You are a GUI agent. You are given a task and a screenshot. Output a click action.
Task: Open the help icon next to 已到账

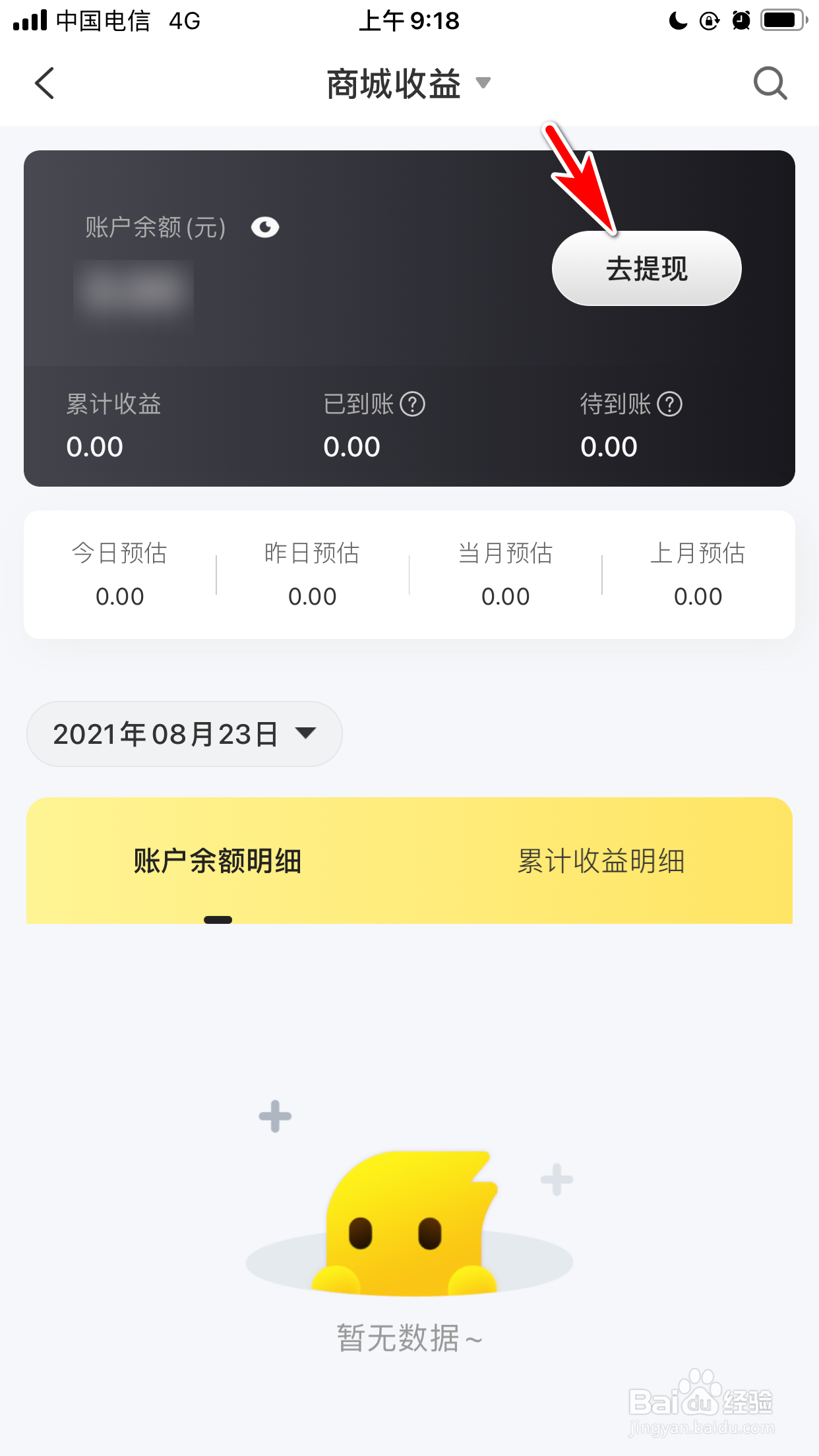click(413, 404)
